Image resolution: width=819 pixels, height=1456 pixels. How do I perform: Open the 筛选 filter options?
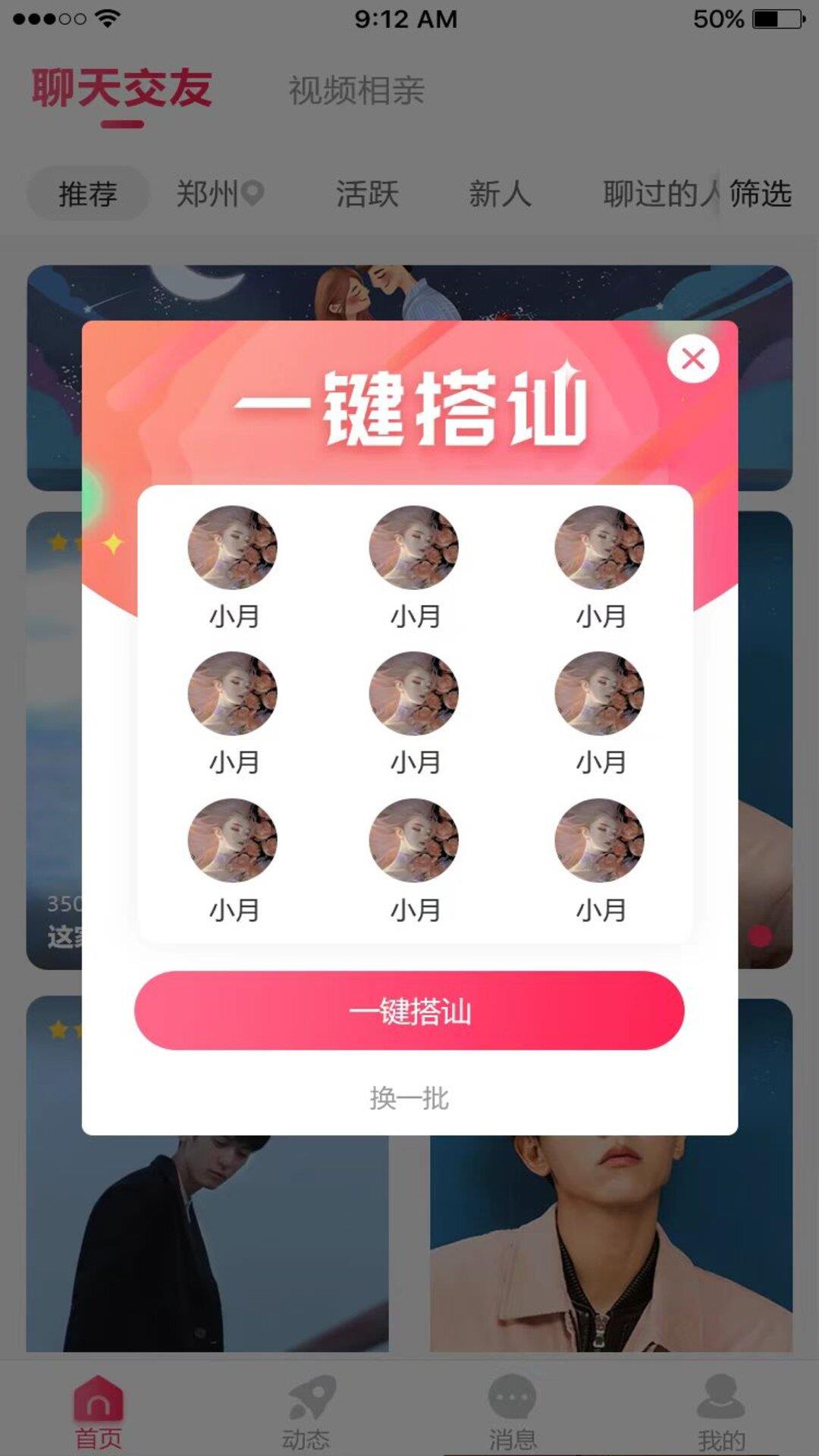click(760, 194)
